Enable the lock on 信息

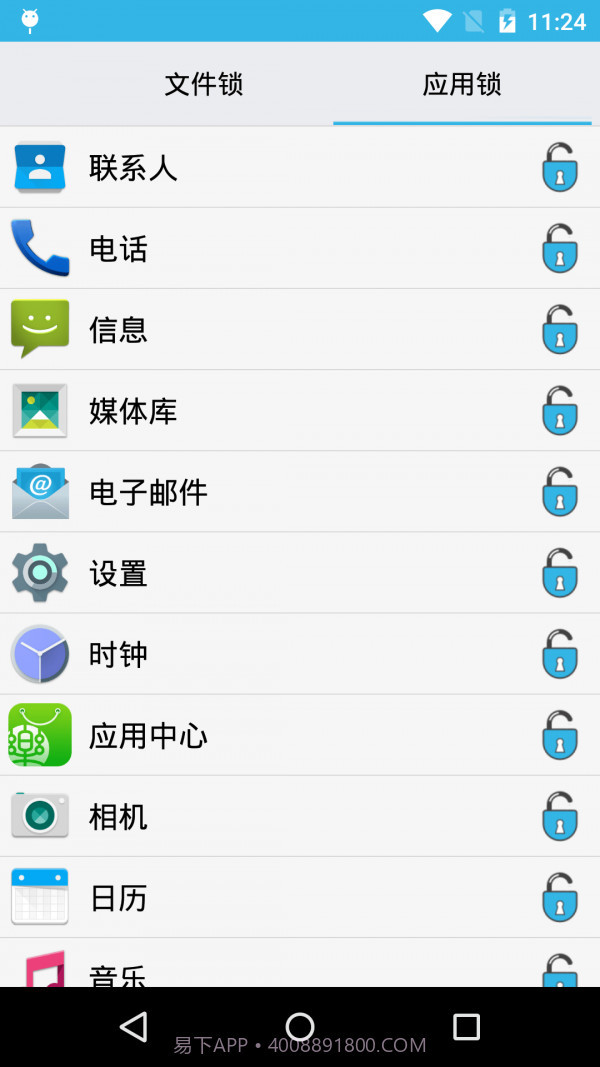pos(560,329)
